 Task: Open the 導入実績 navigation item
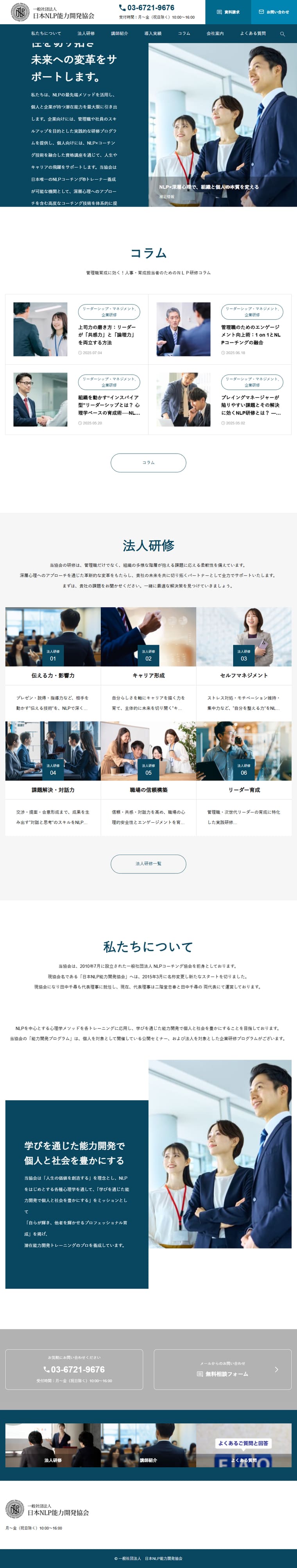point(152,34)
